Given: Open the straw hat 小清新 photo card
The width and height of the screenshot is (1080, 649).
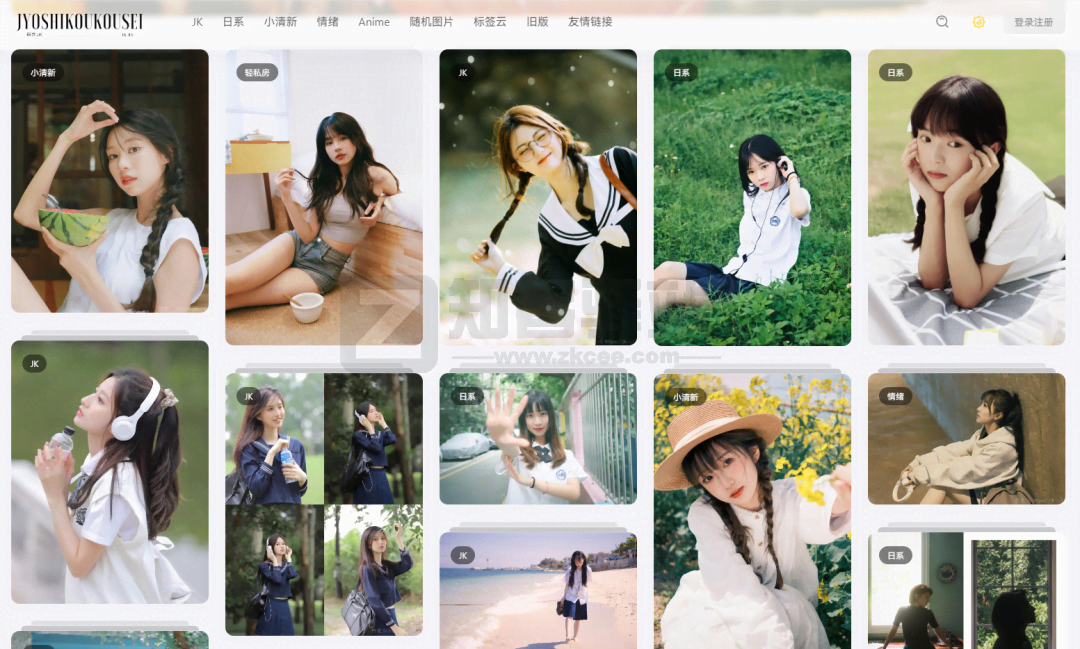Looking at the screenshot, I should pyautogui.click(x=752, y=510).
